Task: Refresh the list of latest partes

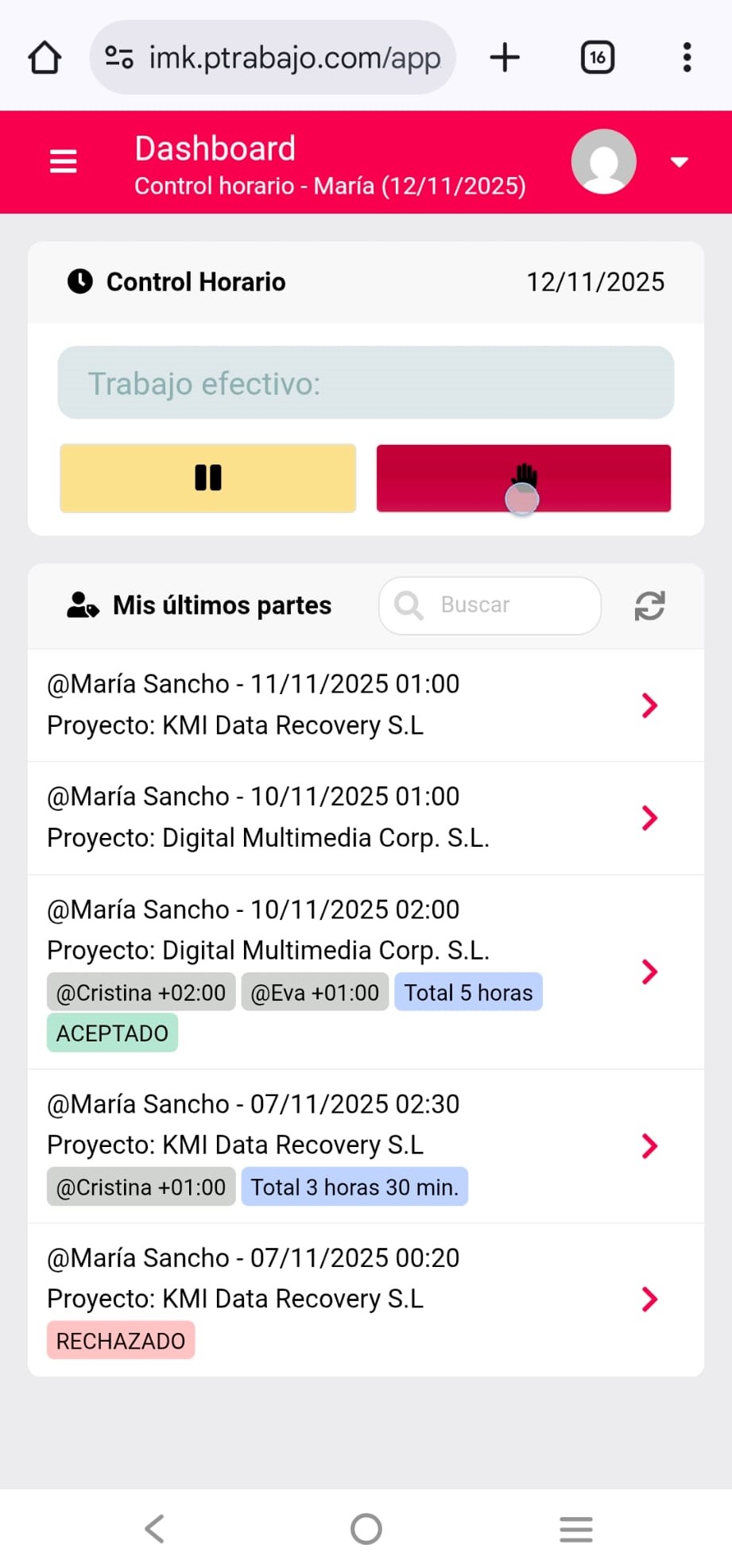Action: 649,605
